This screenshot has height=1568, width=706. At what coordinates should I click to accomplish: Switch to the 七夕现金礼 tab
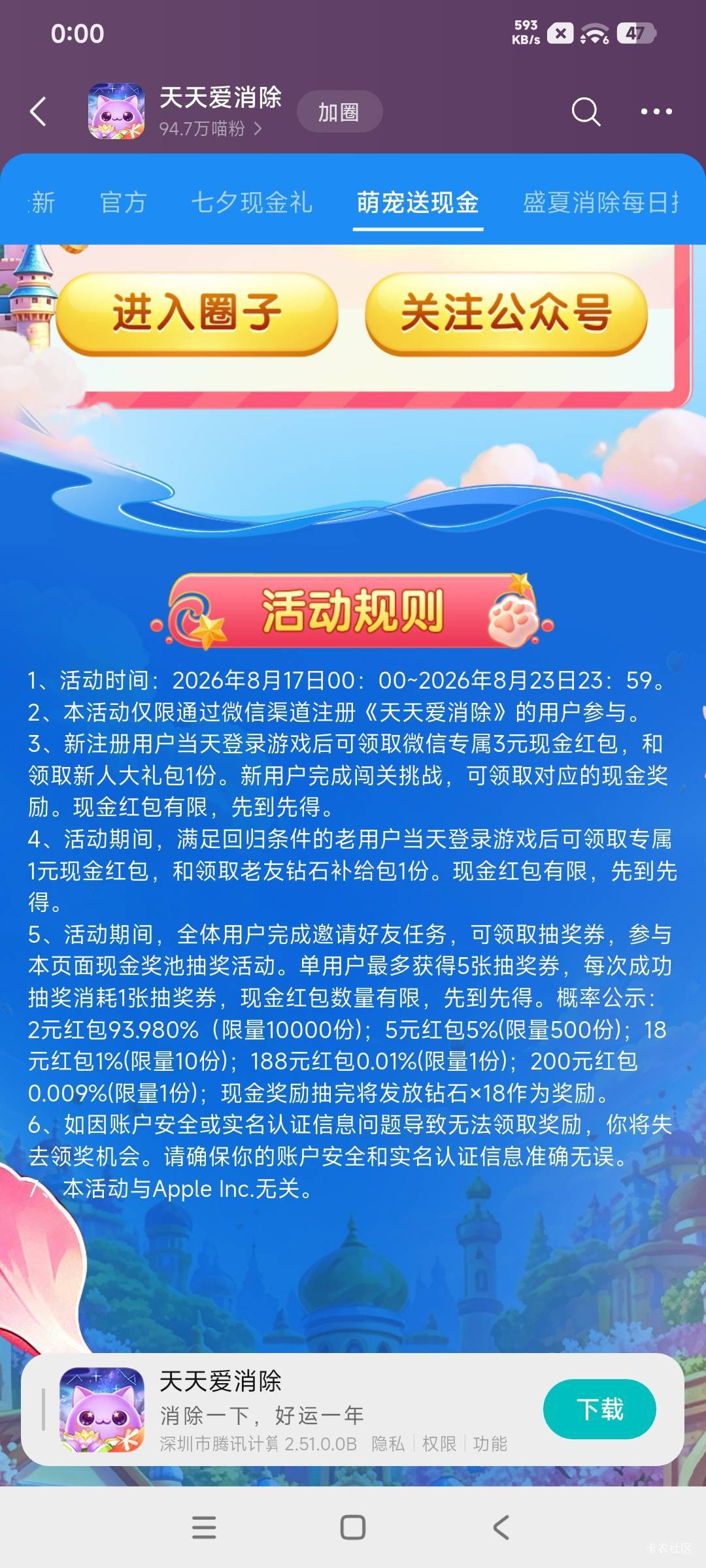[x=252, y=203]
